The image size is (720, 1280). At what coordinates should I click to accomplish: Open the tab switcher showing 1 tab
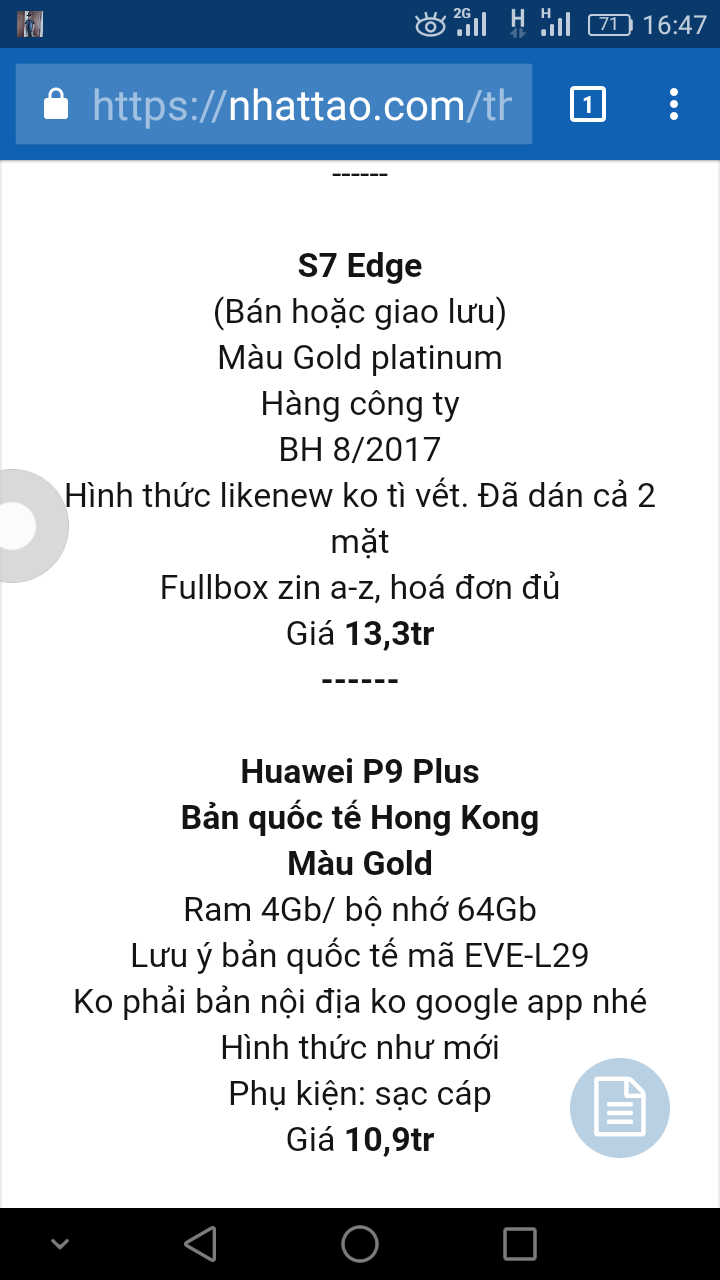pyautogui.click(x=588, y=104)
